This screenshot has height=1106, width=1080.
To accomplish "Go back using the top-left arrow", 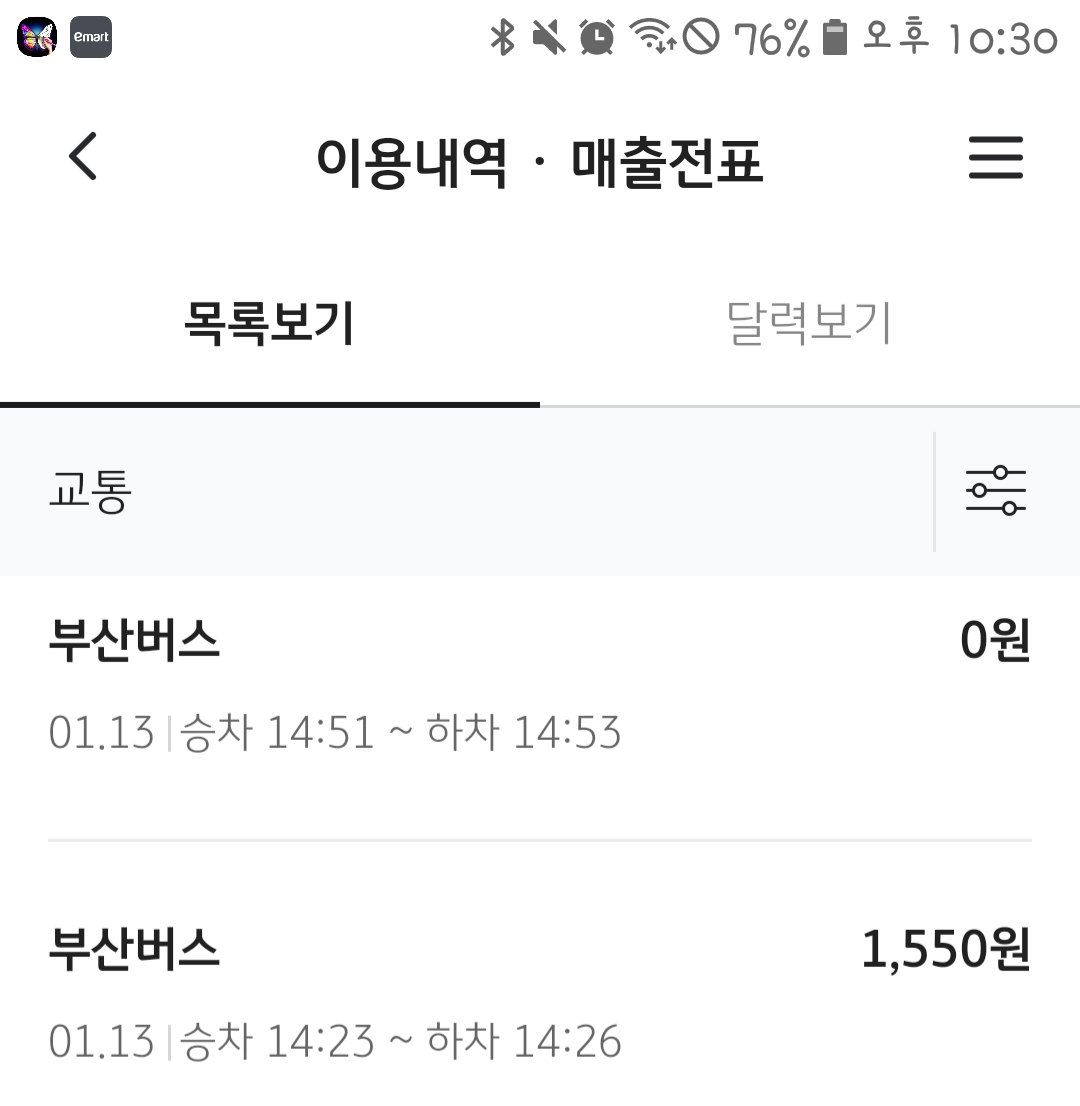I will point(83,157).
